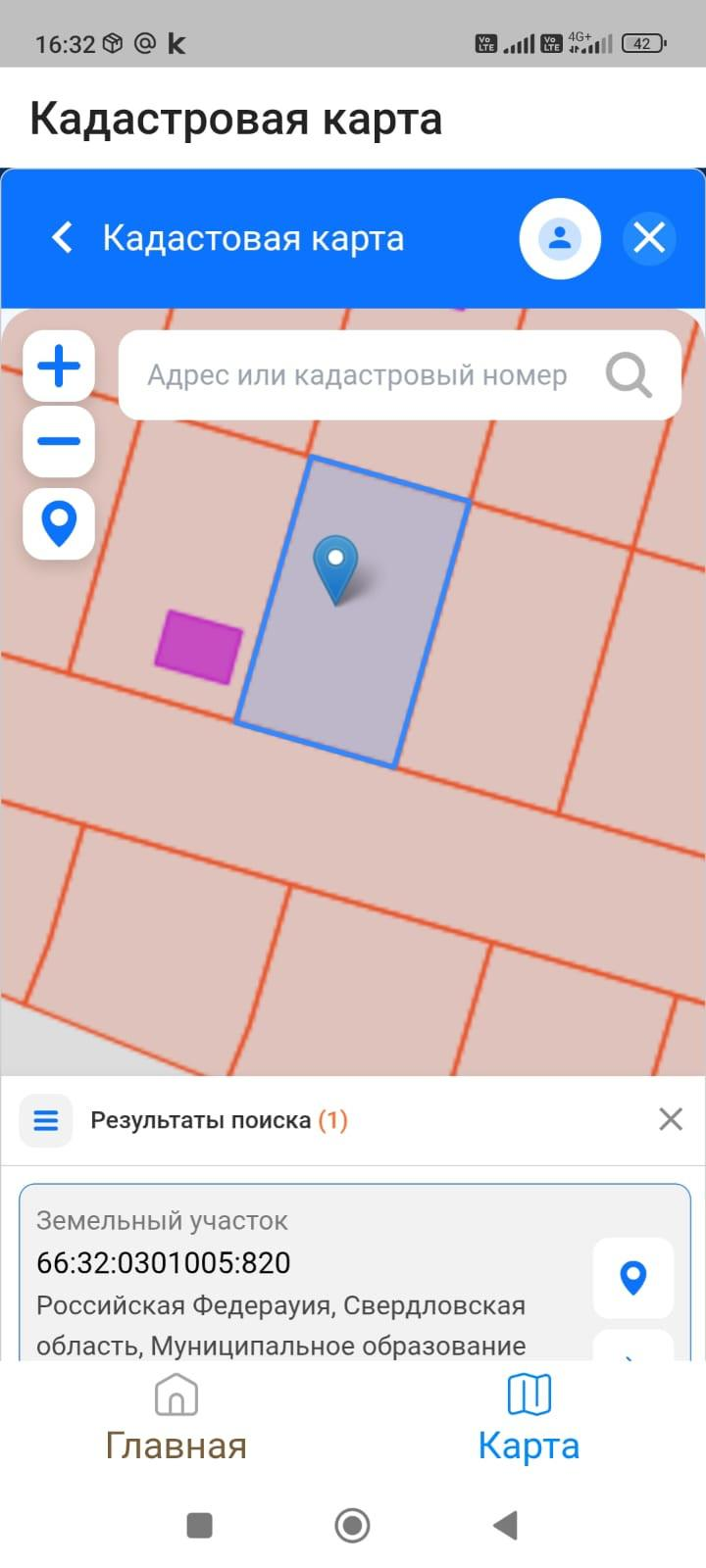
Task: Go to the system home screen
Action: 352,1525
